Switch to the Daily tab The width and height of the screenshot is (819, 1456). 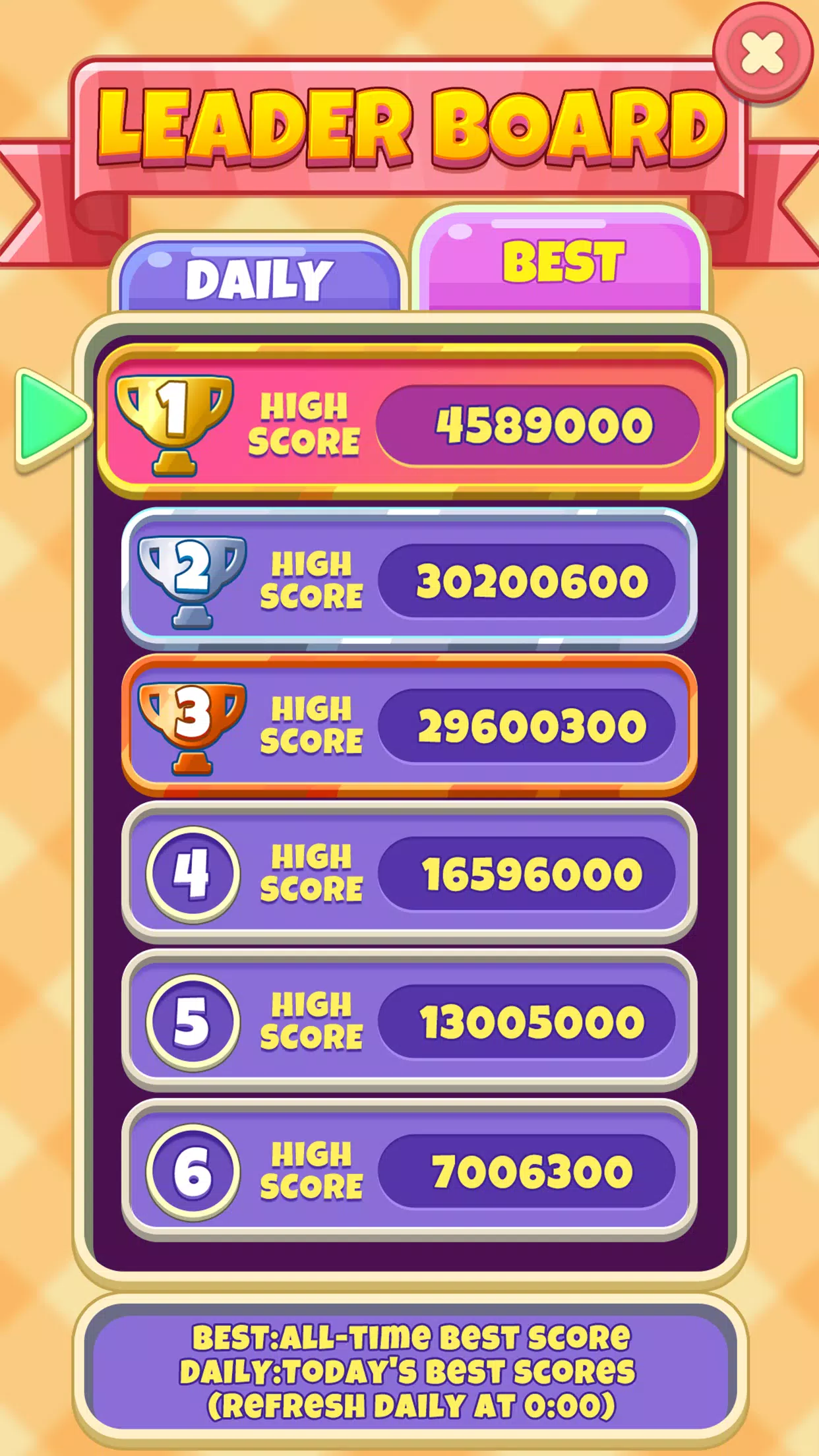click(258, 277)
